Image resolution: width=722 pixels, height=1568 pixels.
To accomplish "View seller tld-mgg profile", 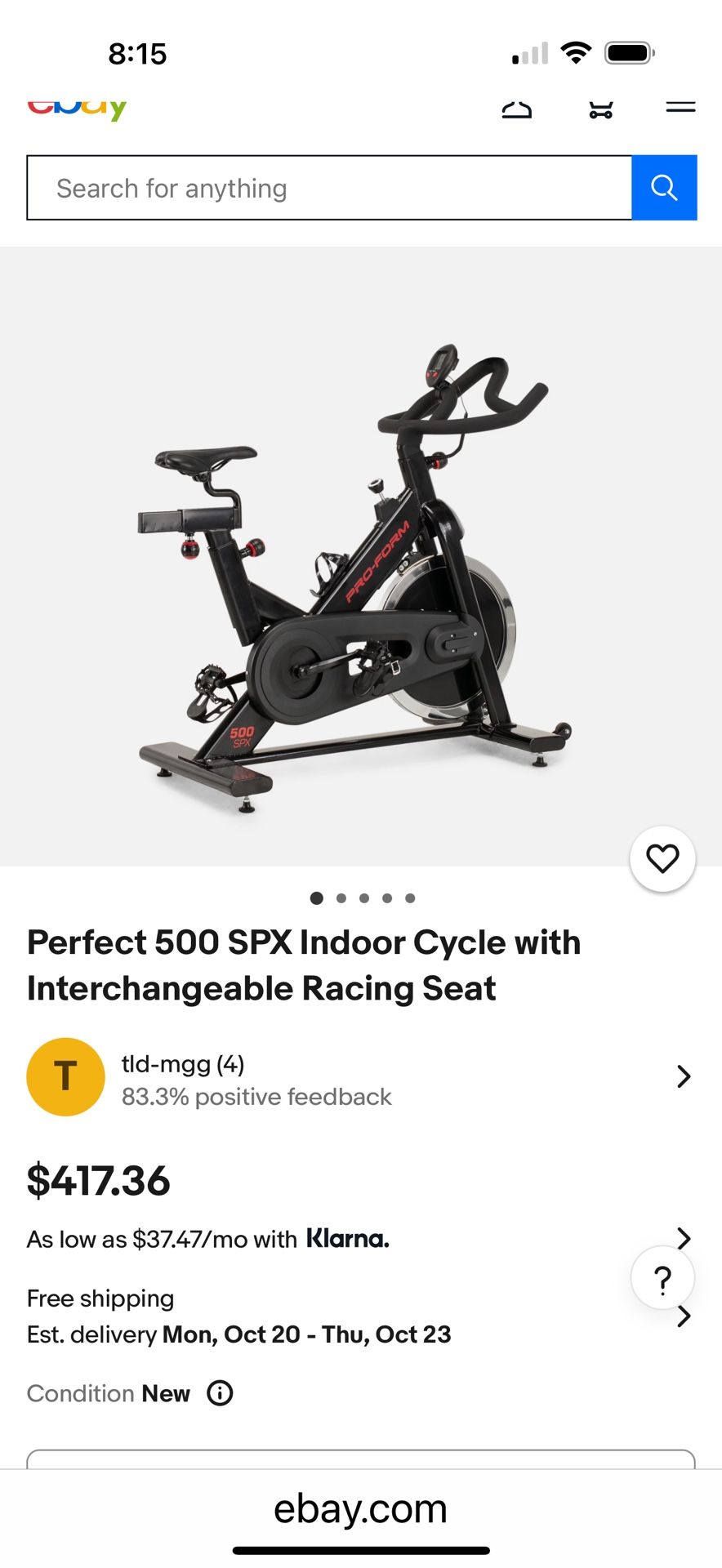I will coord(359,1077).
